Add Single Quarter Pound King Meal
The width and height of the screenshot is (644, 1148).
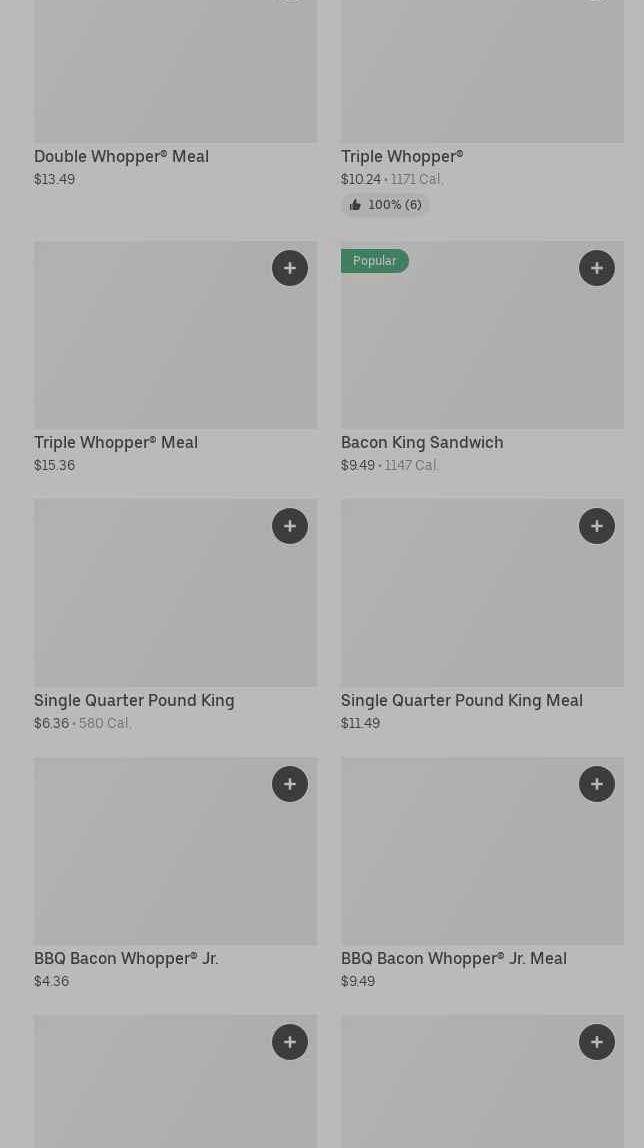click(x=596, y=526)
